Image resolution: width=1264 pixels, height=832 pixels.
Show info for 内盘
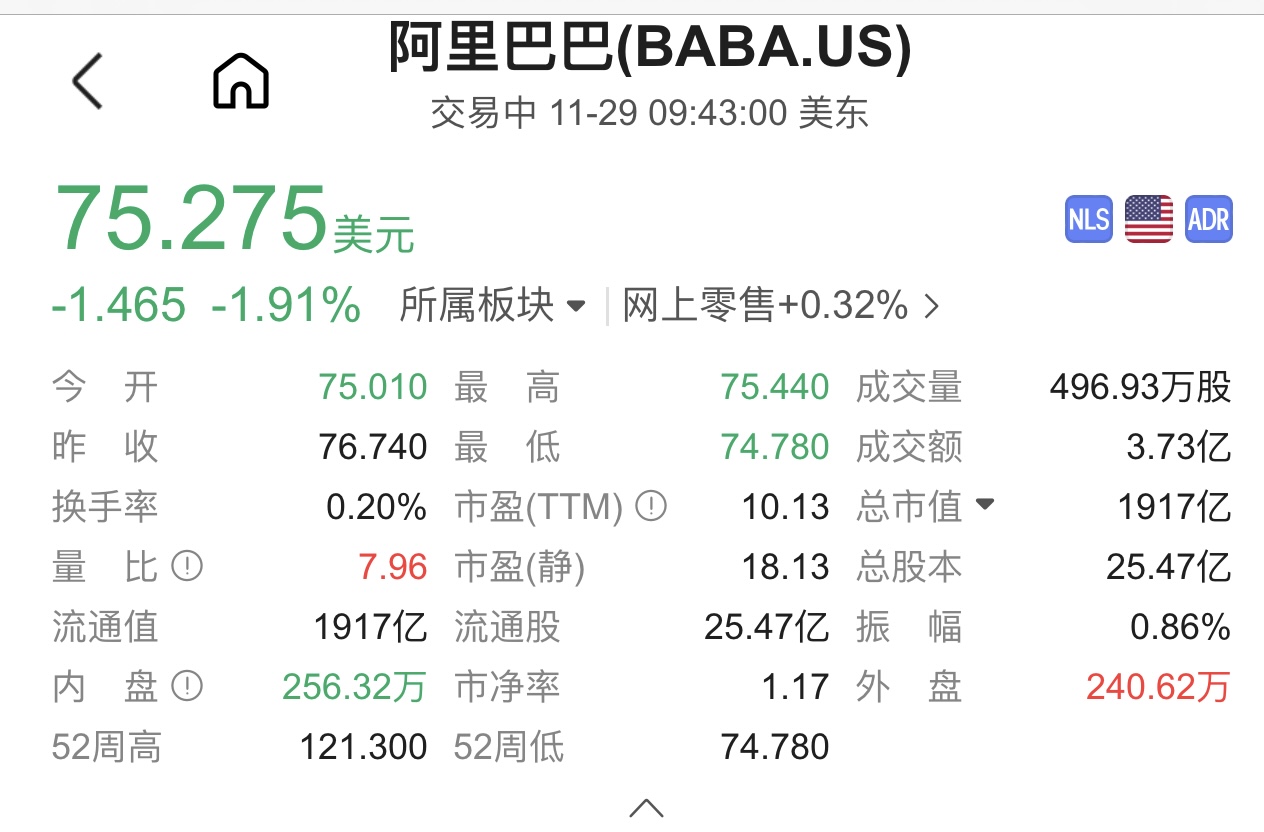[187, 687]
